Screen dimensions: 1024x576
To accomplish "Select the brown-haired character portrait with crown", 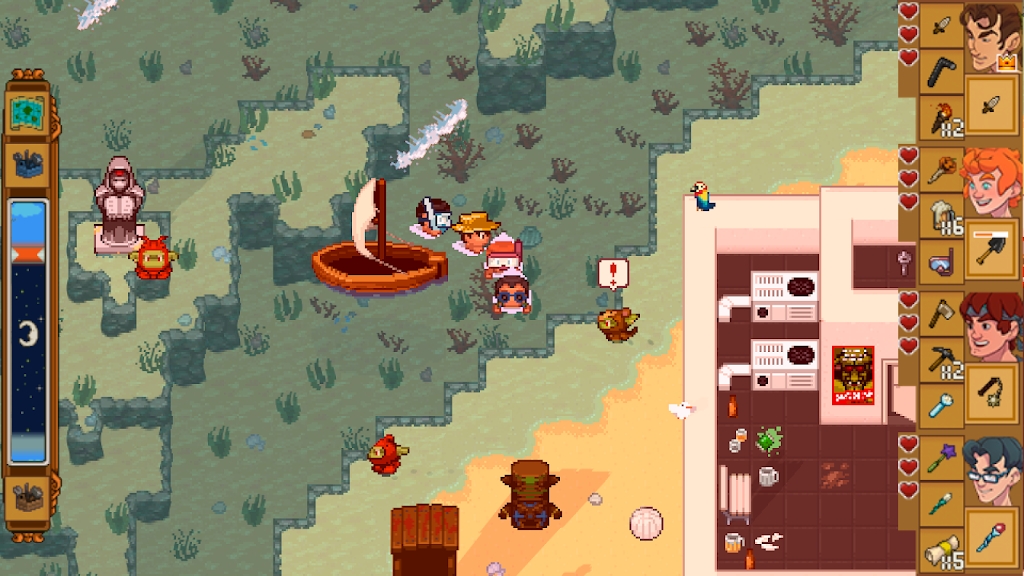I will 990,37.
